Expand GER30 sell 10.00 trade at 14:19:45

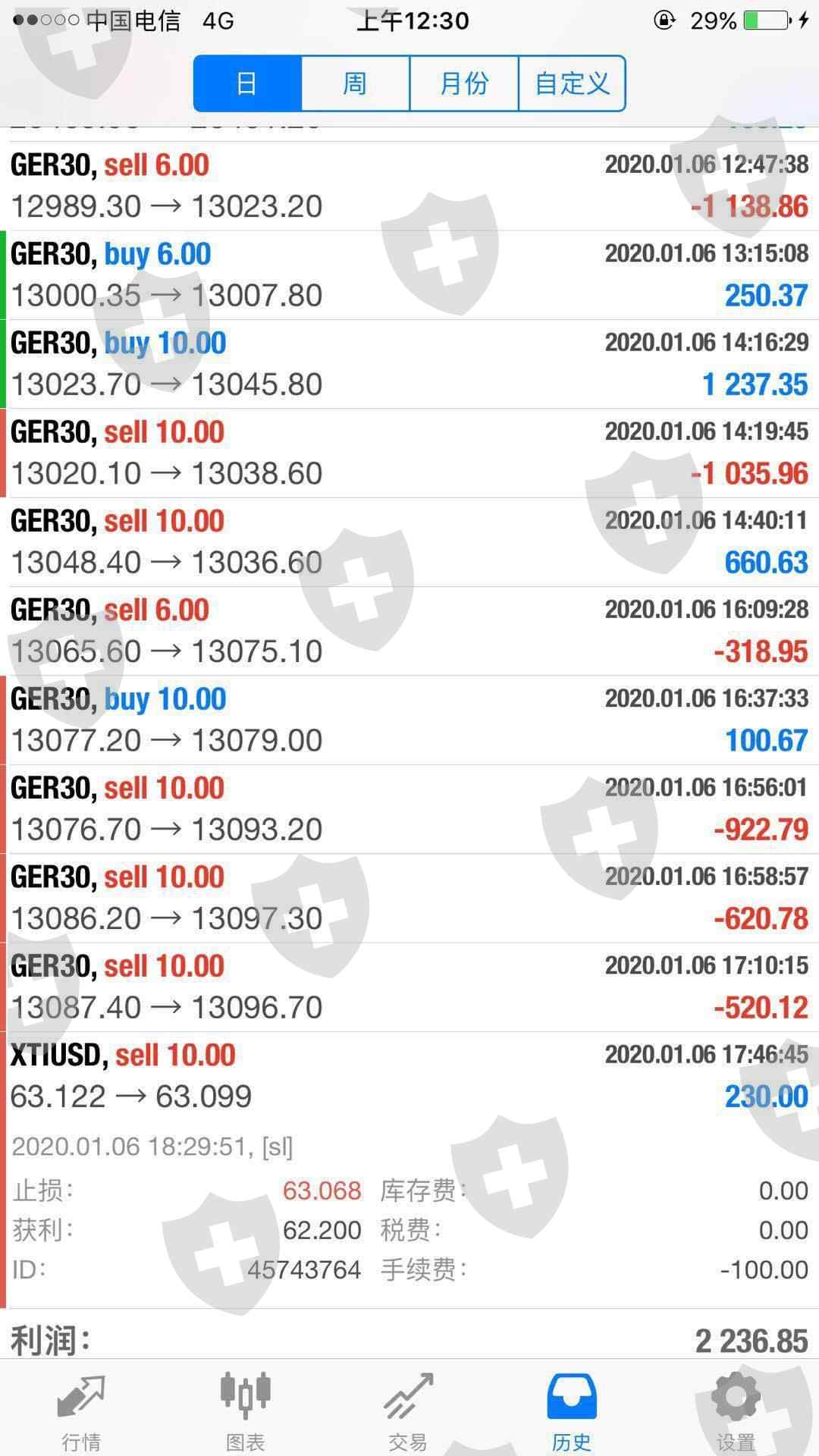tap(409, 453)
